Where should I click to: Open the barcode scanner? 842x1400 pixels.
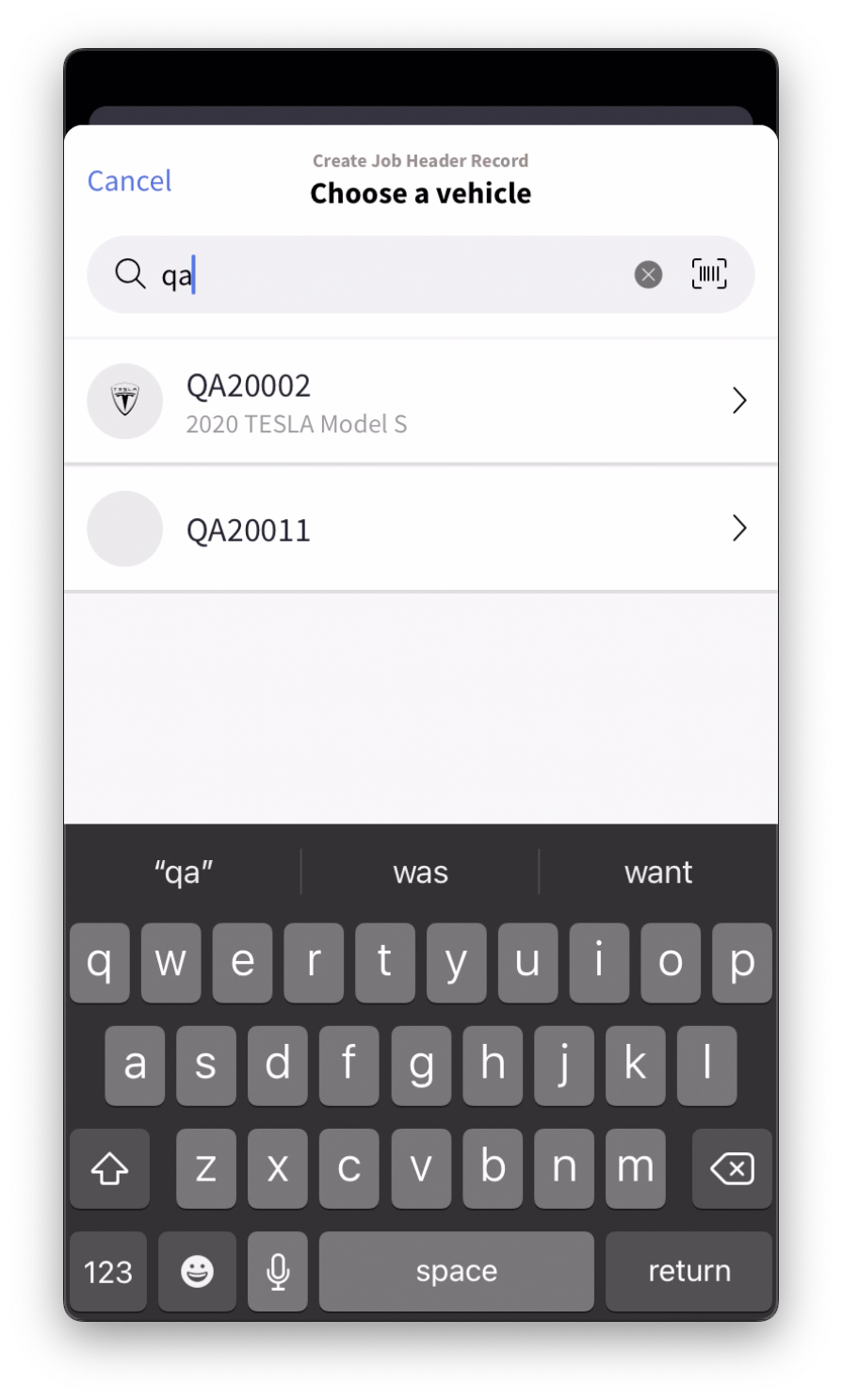709,274
